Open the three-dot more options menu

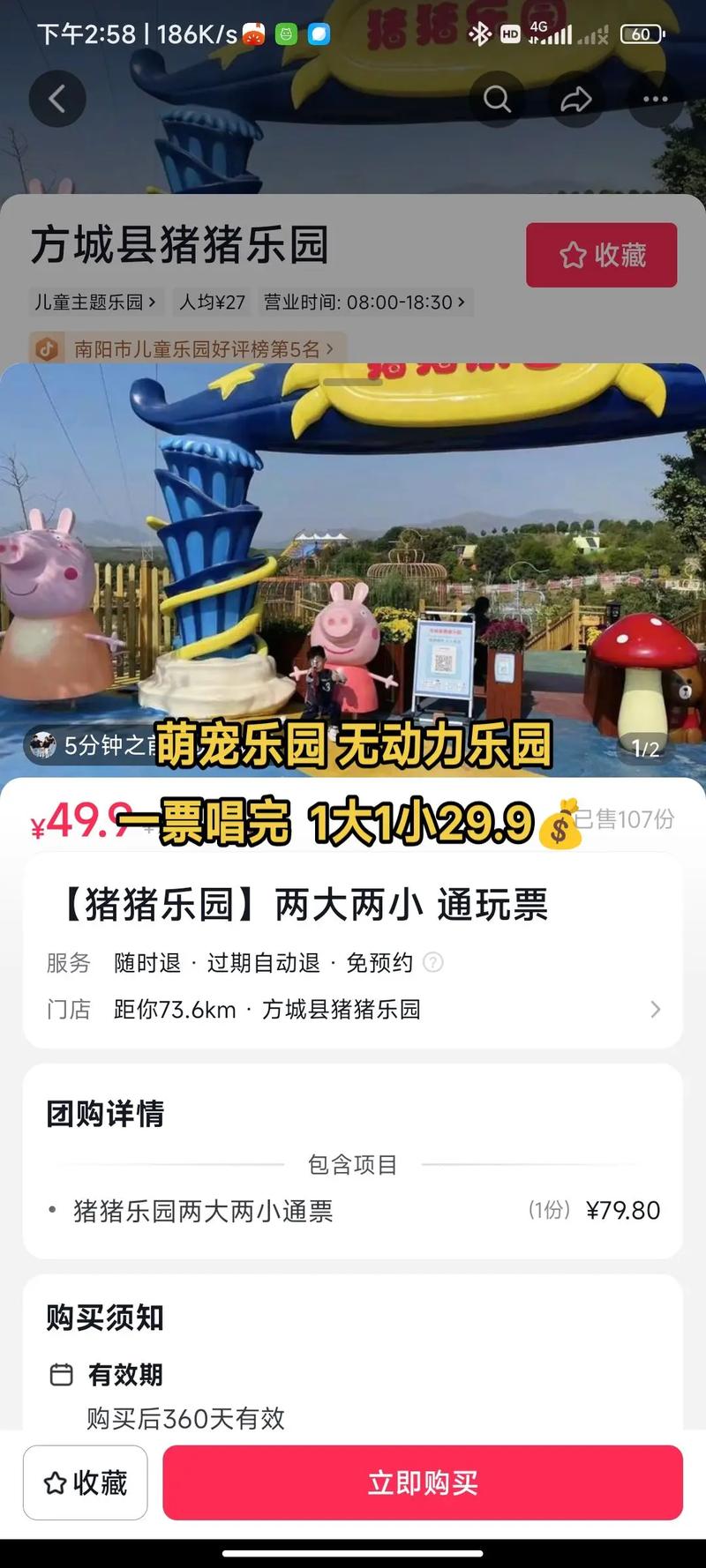pos(653,99)
